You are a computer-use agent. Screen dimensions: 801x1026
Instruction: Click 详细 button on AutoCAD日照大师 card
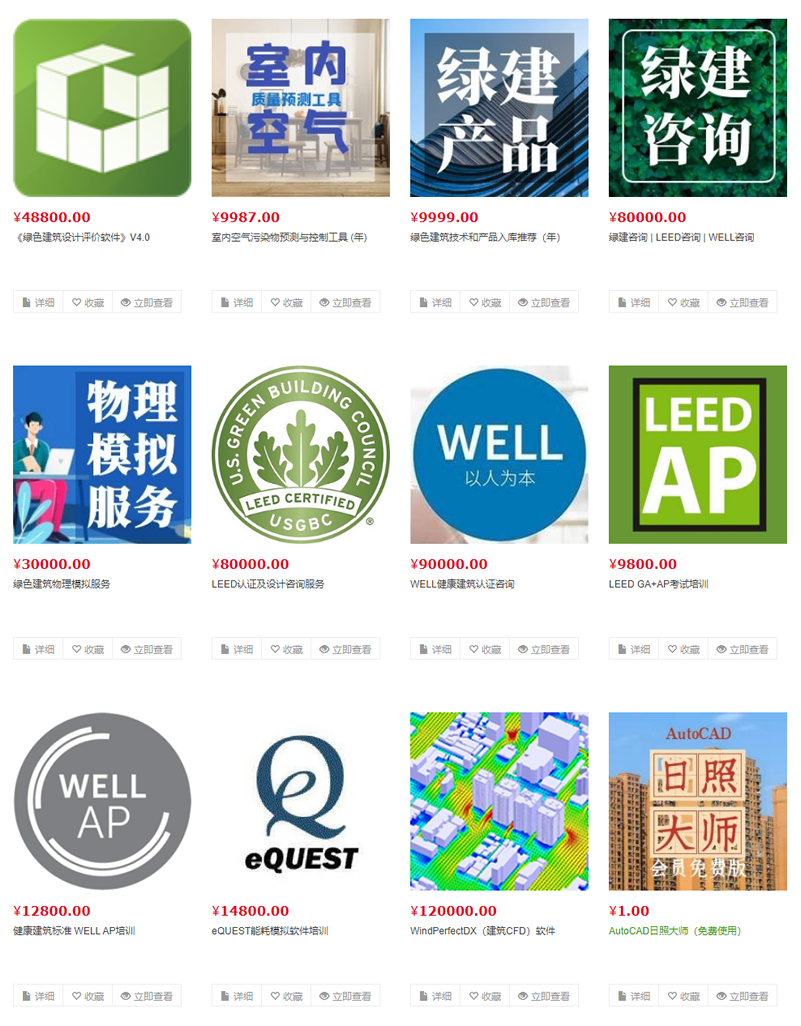[x=633, y=995]
